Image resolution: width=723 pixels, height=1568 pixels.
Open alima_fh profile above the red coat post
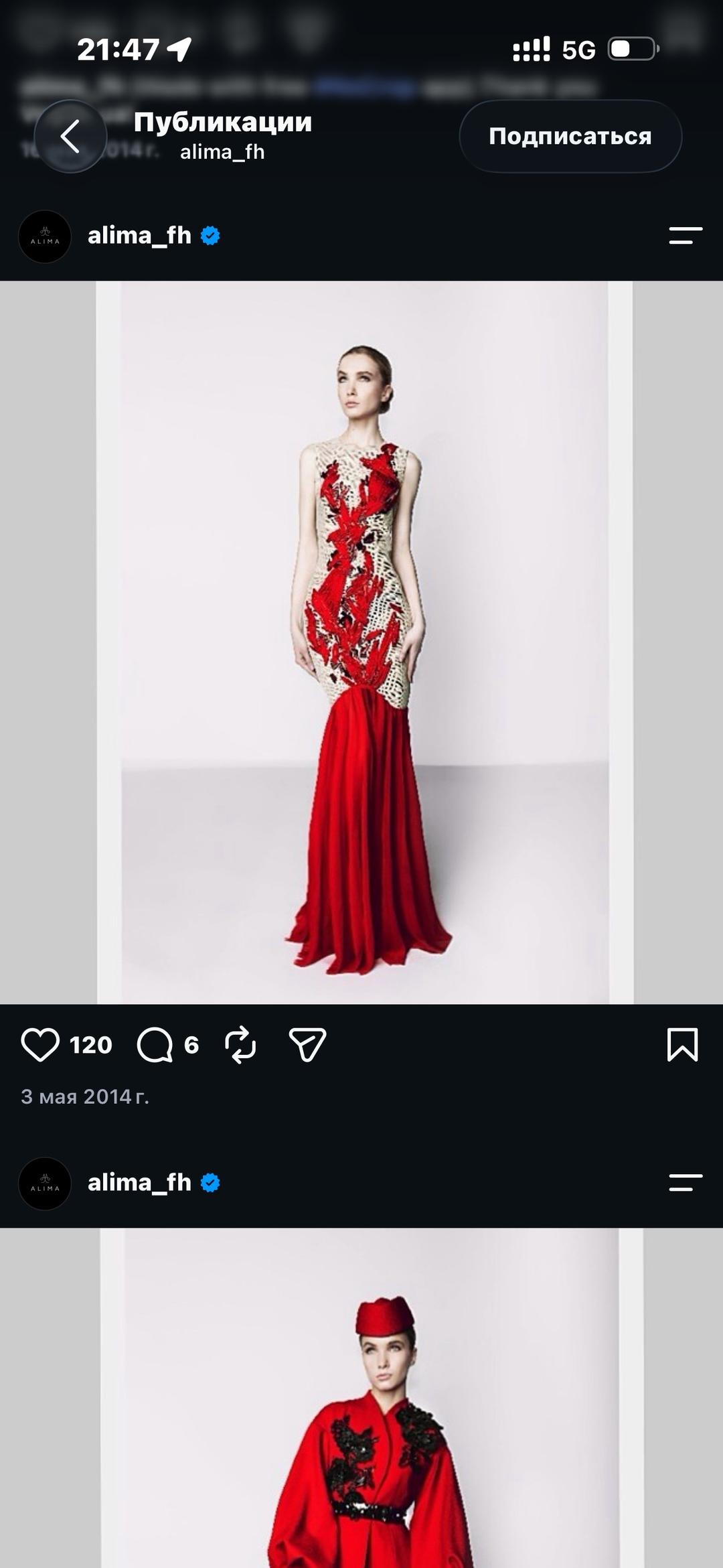(139, 1183)
